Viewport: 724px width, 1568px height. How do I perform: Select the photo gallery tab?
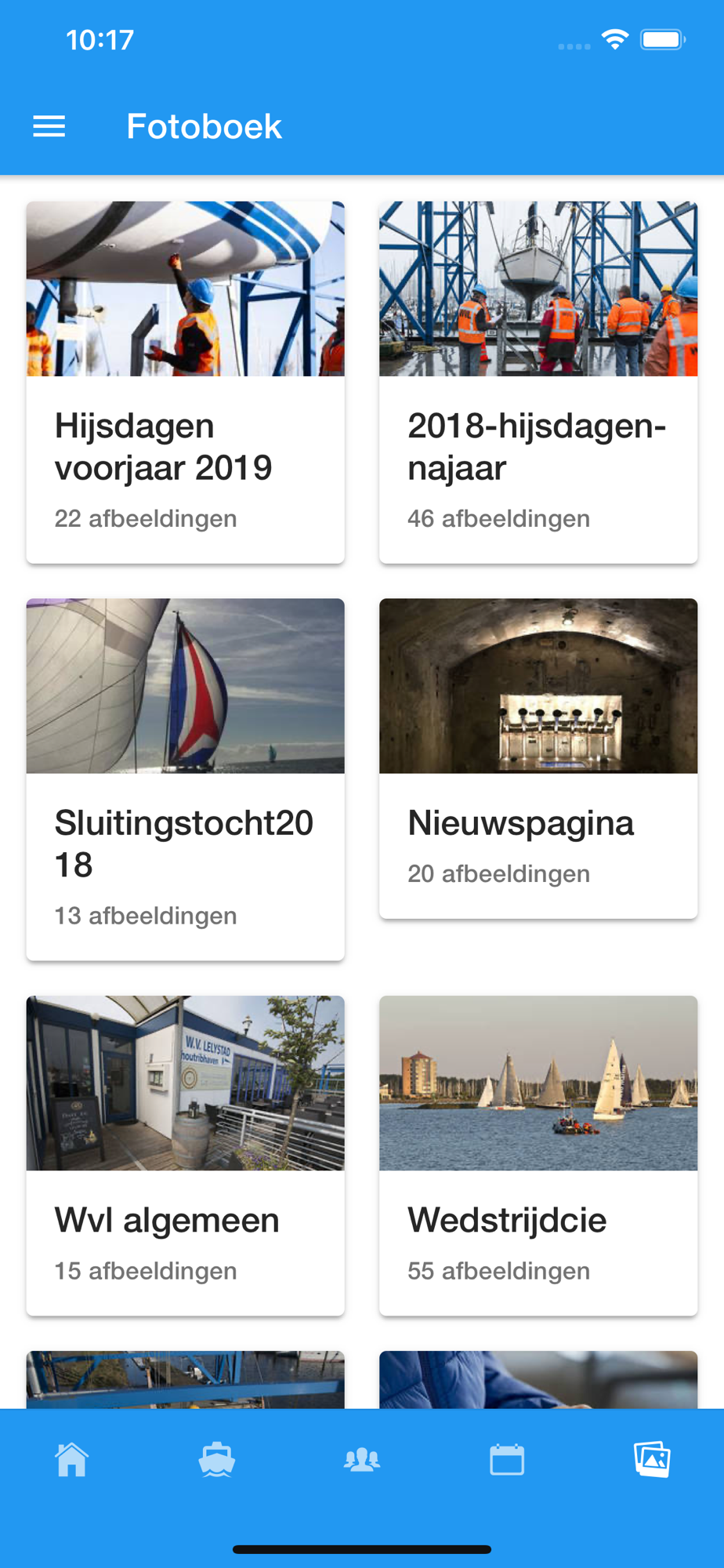(652, 1460)
